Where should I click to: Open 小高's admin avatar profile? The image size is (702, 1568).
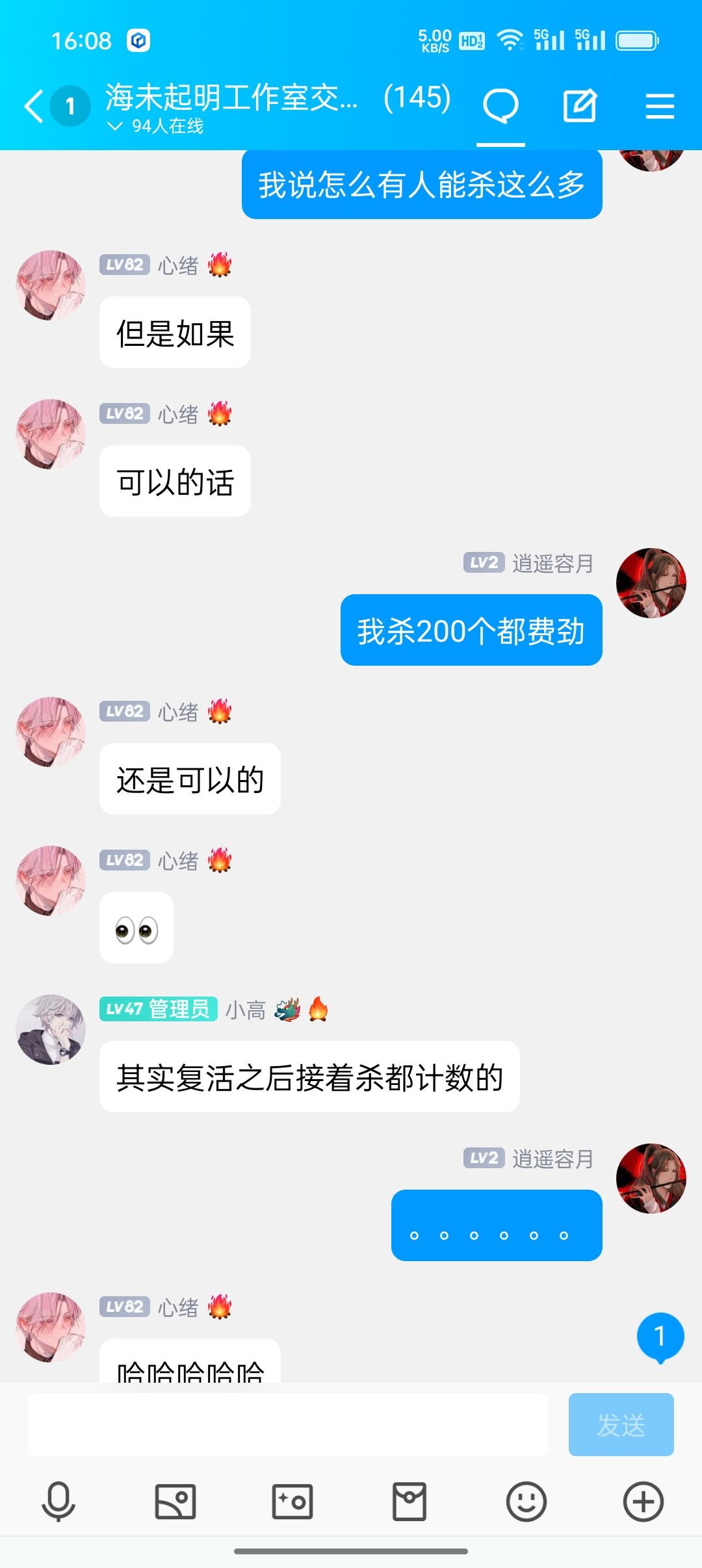point(51,1029)
